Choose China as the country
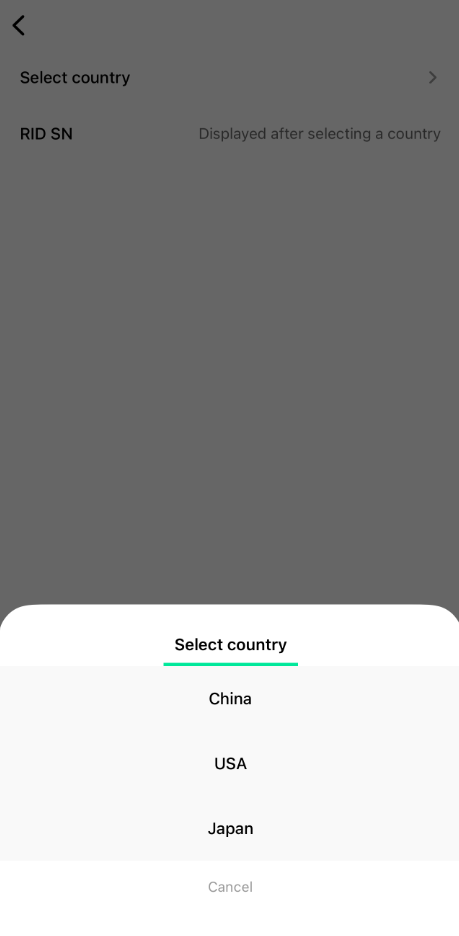 230,698
